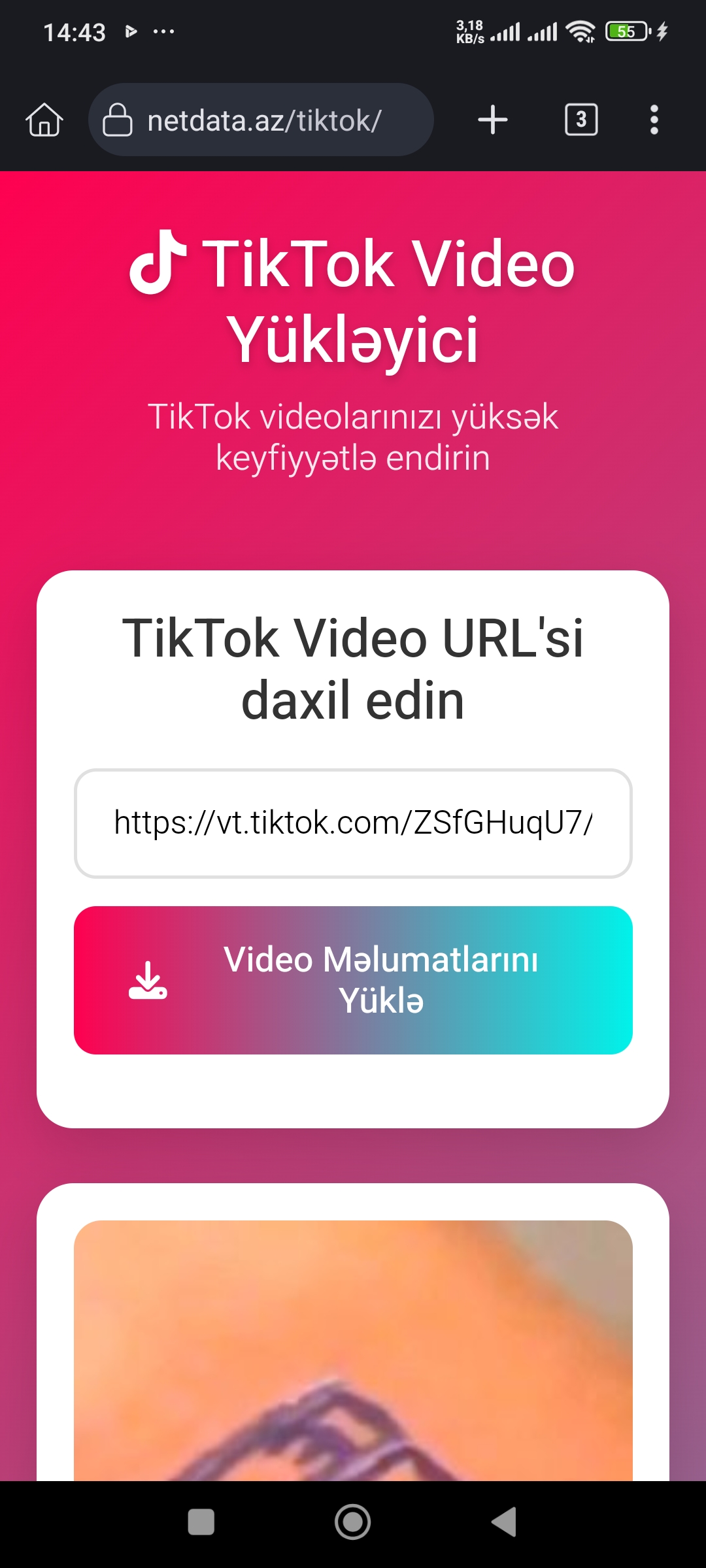View the 3 open tabs
The image size is (706, 1568).
pos(580,120)
